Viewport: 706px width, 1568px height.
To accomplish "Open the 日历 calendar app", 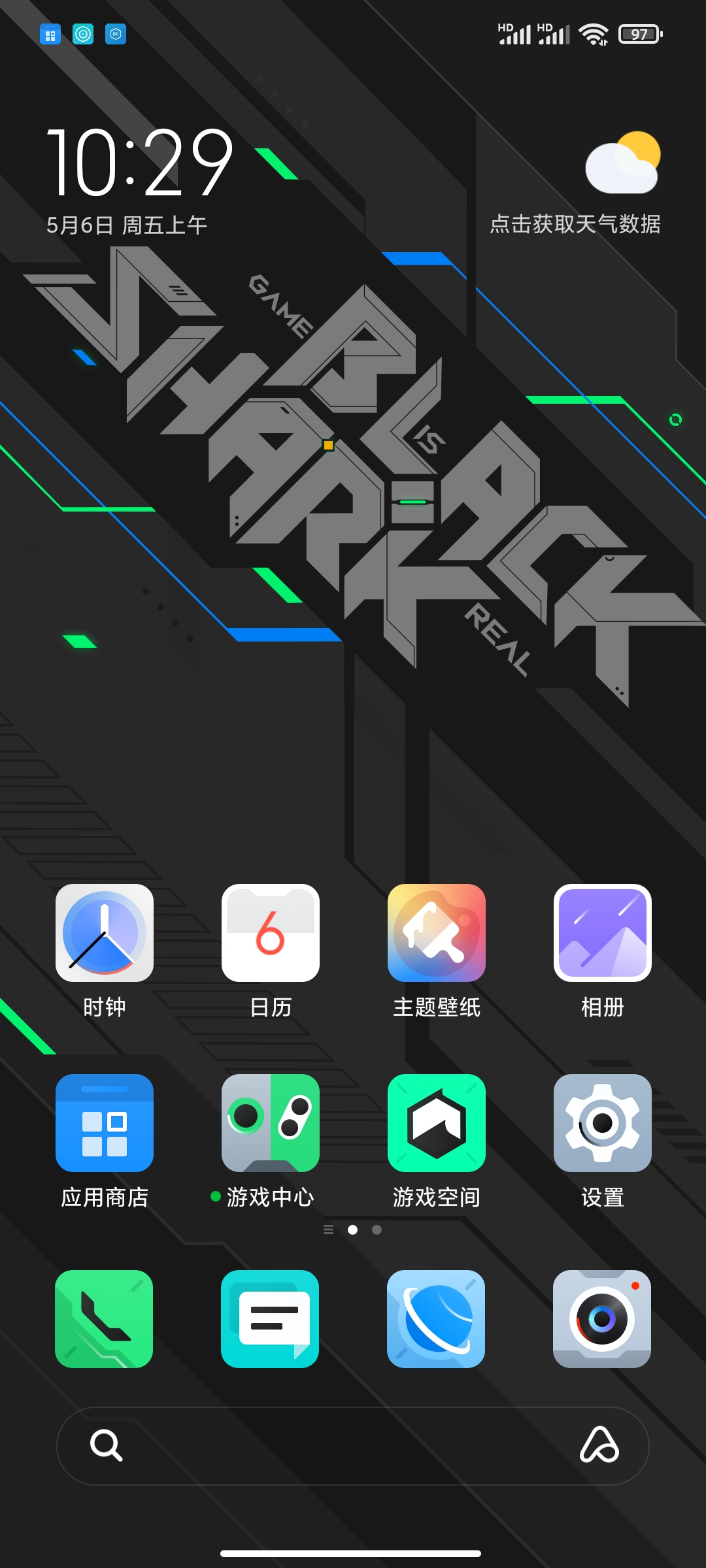I will point(271,933).
